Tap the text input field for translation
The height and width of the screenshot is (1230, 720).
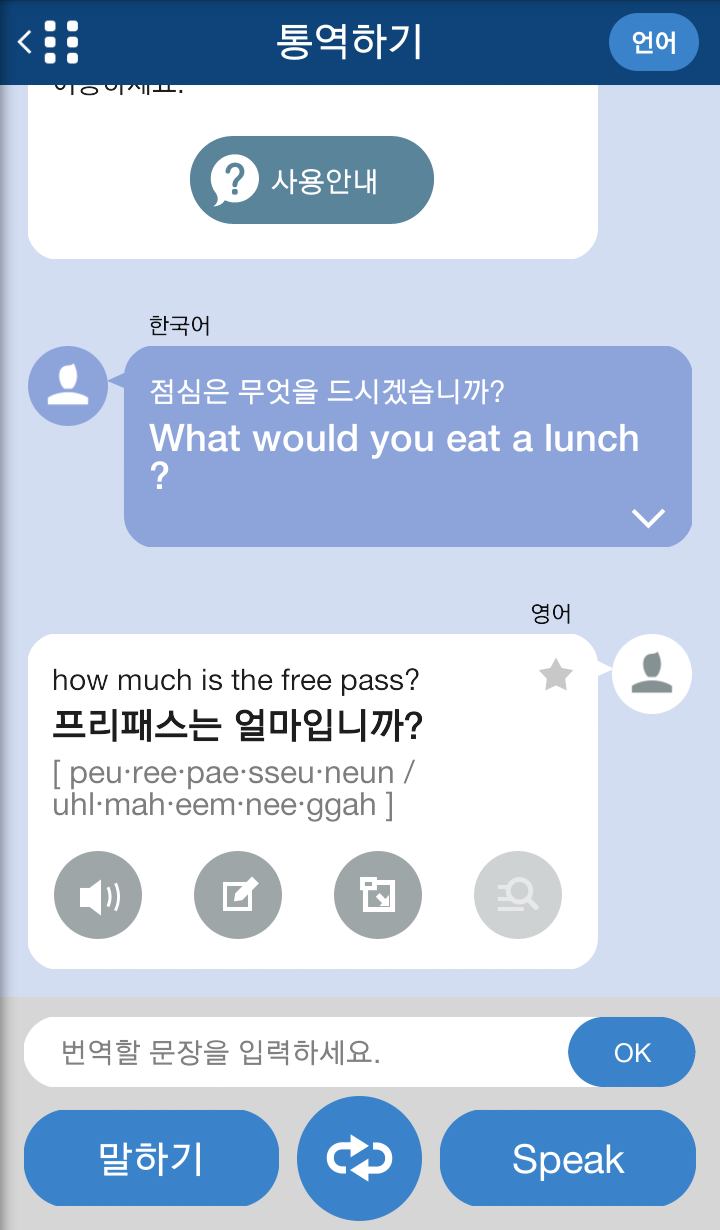(x=296, y=1052)
